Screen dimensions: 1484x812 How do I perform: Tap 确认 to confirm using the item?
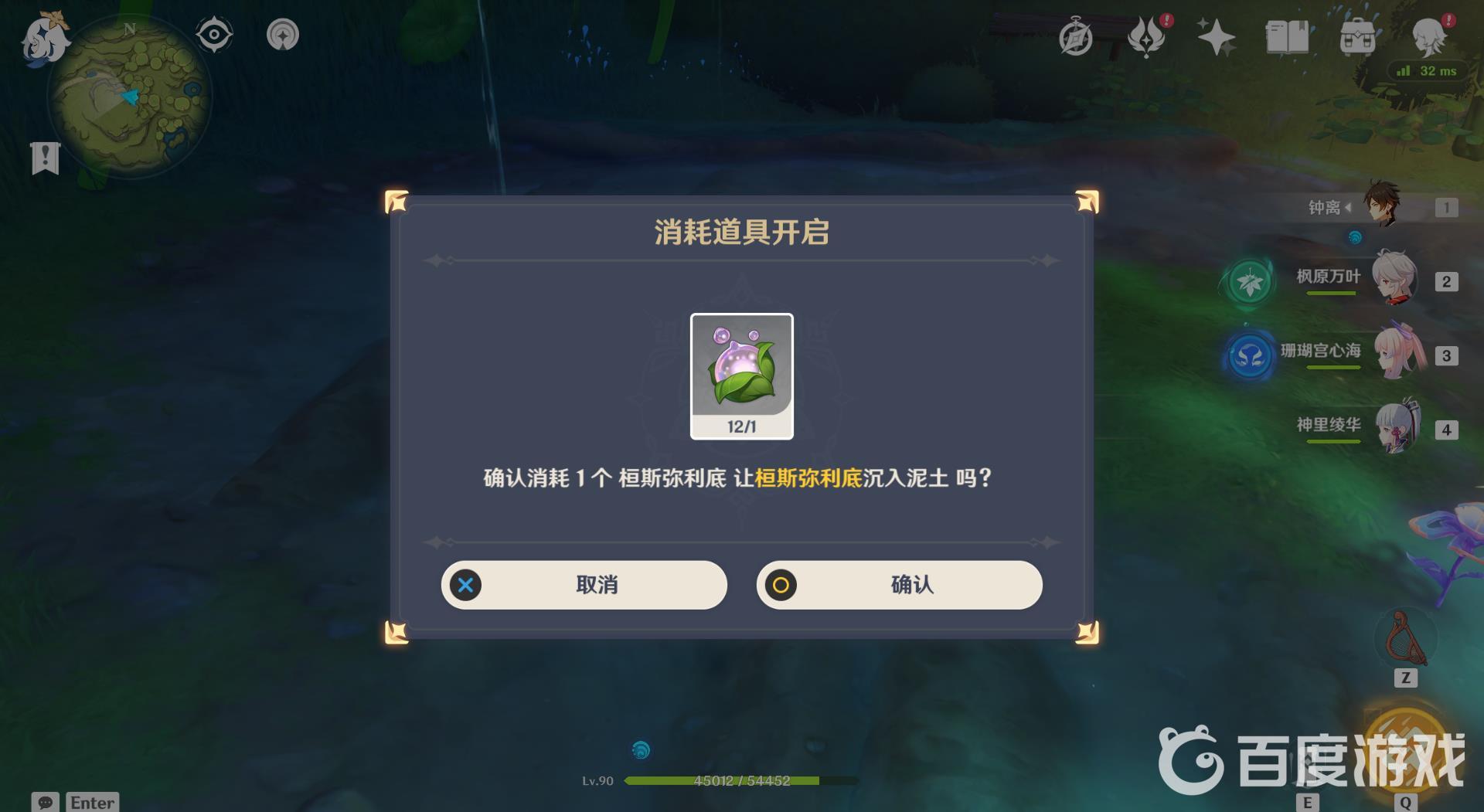899,585
